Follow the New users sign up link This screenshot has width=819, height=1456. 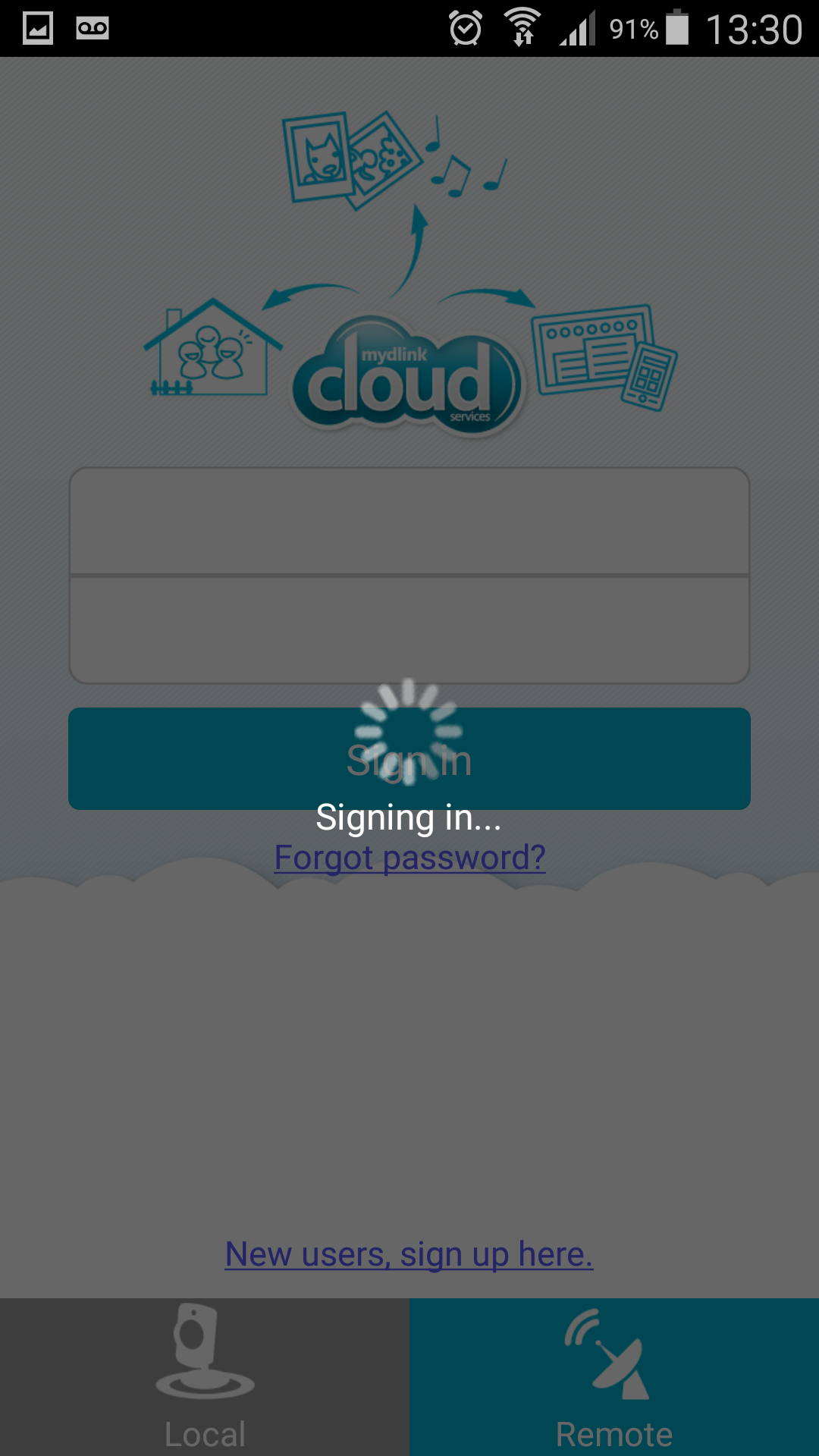click(409, 1254)
